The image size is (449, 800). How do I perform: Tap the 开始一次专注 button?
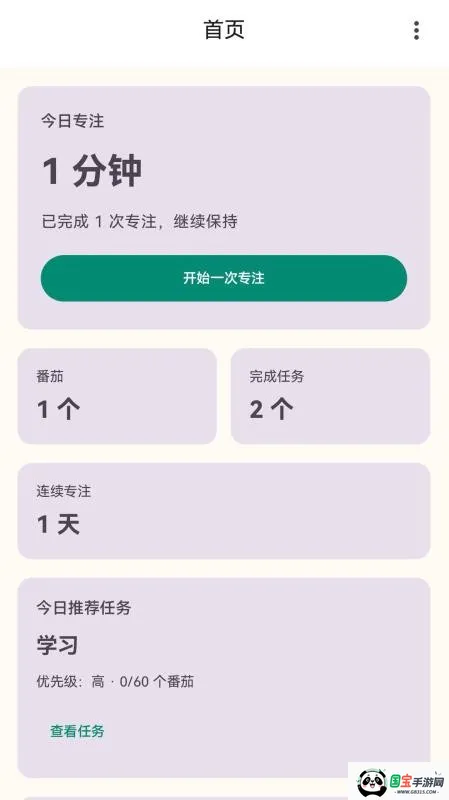click(x=224, y=278)
